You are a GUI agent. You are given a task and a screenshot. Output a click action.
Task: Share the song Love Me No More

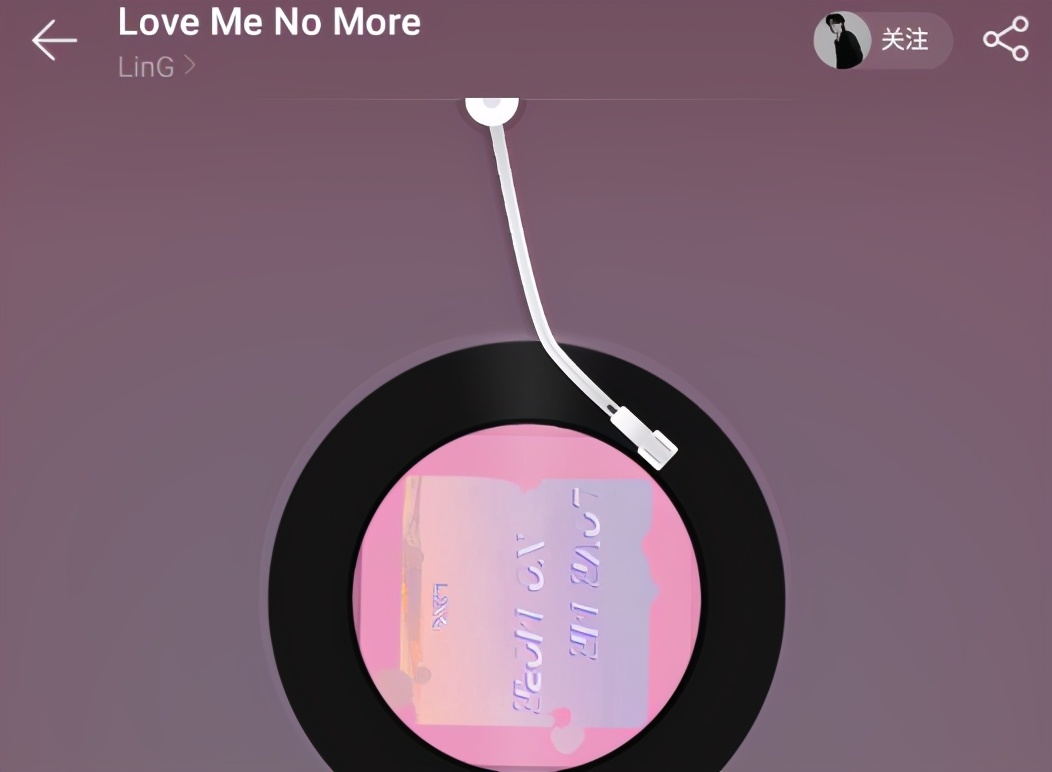click(1005, 40)
